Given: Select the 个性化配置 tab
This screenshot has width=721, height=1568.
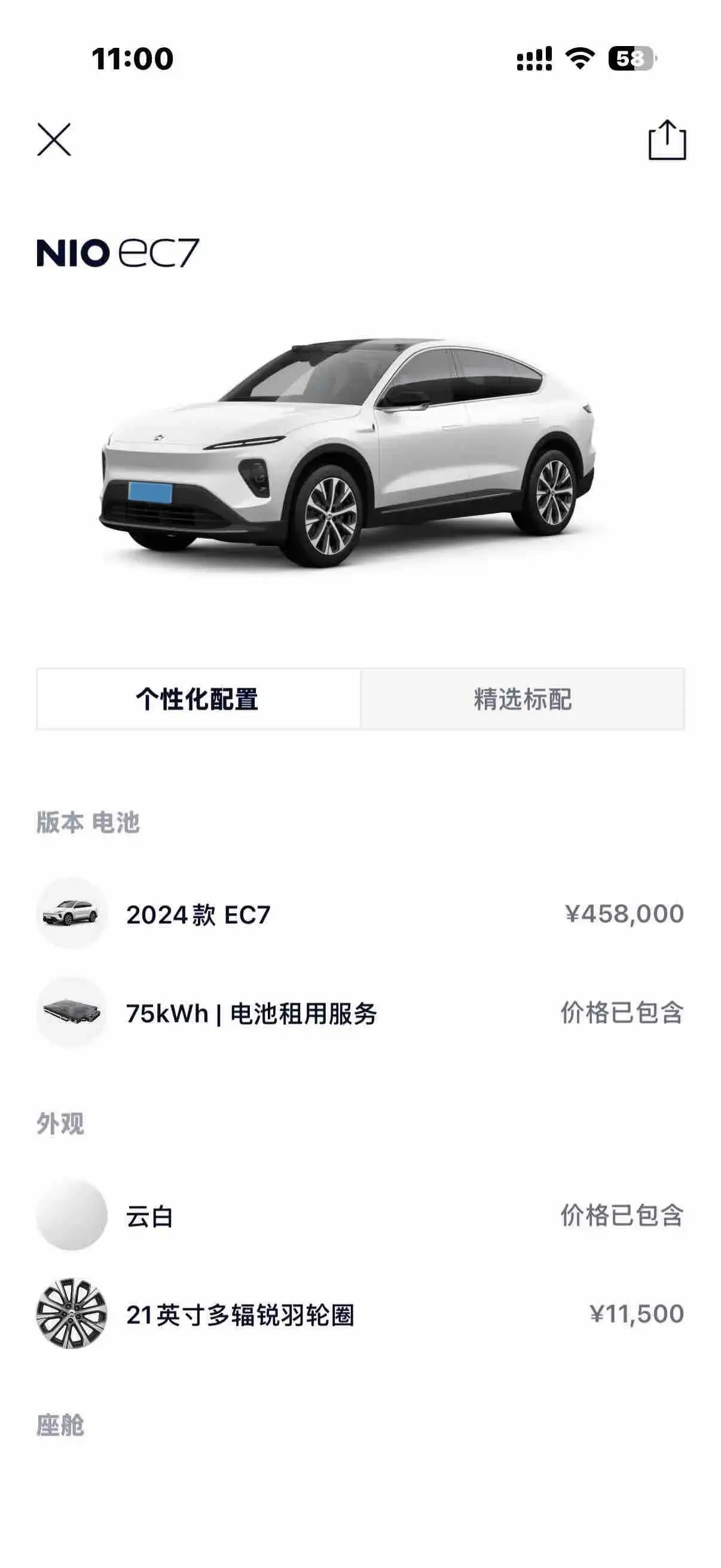Looking at the screenshot, I should tap(198, 698).
